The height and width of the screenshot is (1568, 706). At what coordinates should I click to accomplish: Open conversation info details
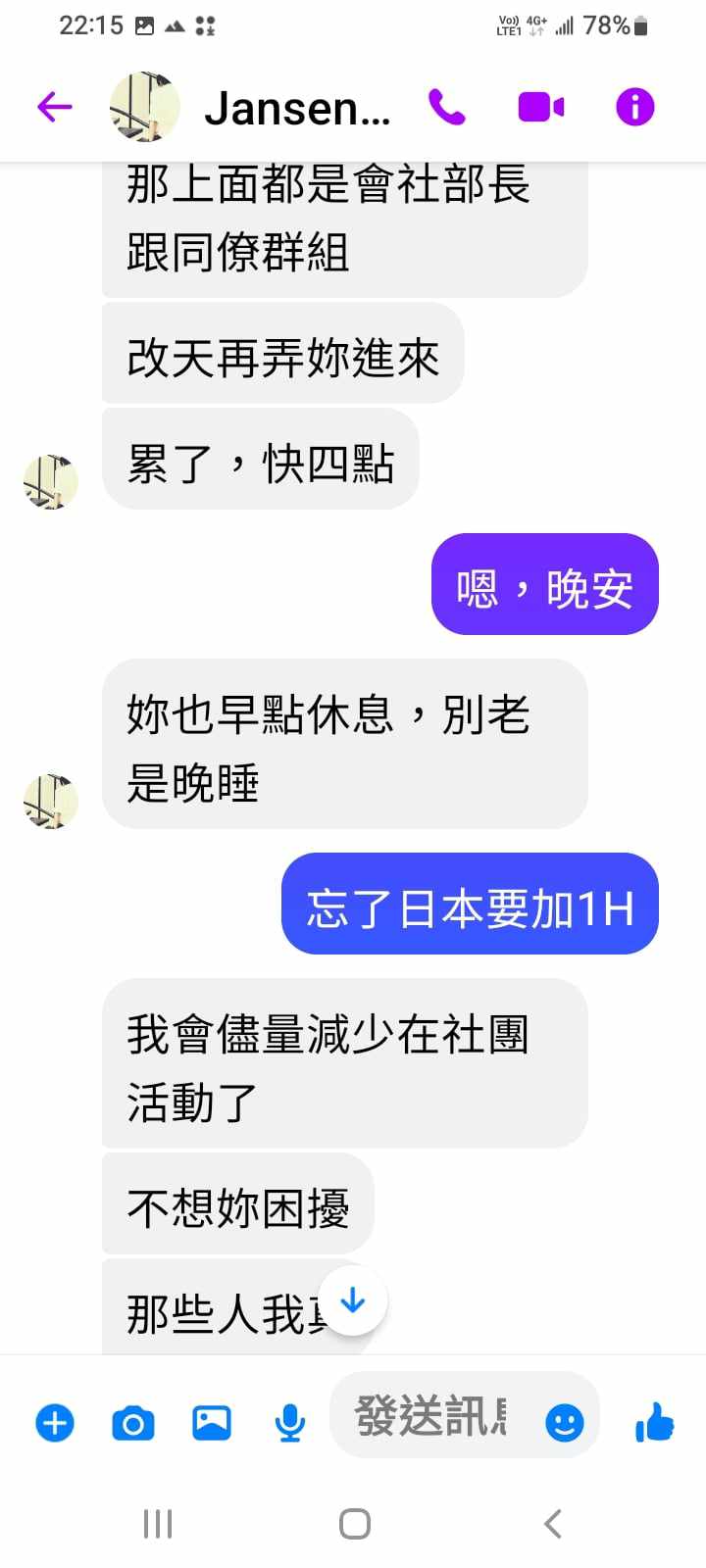coord(634,107)
